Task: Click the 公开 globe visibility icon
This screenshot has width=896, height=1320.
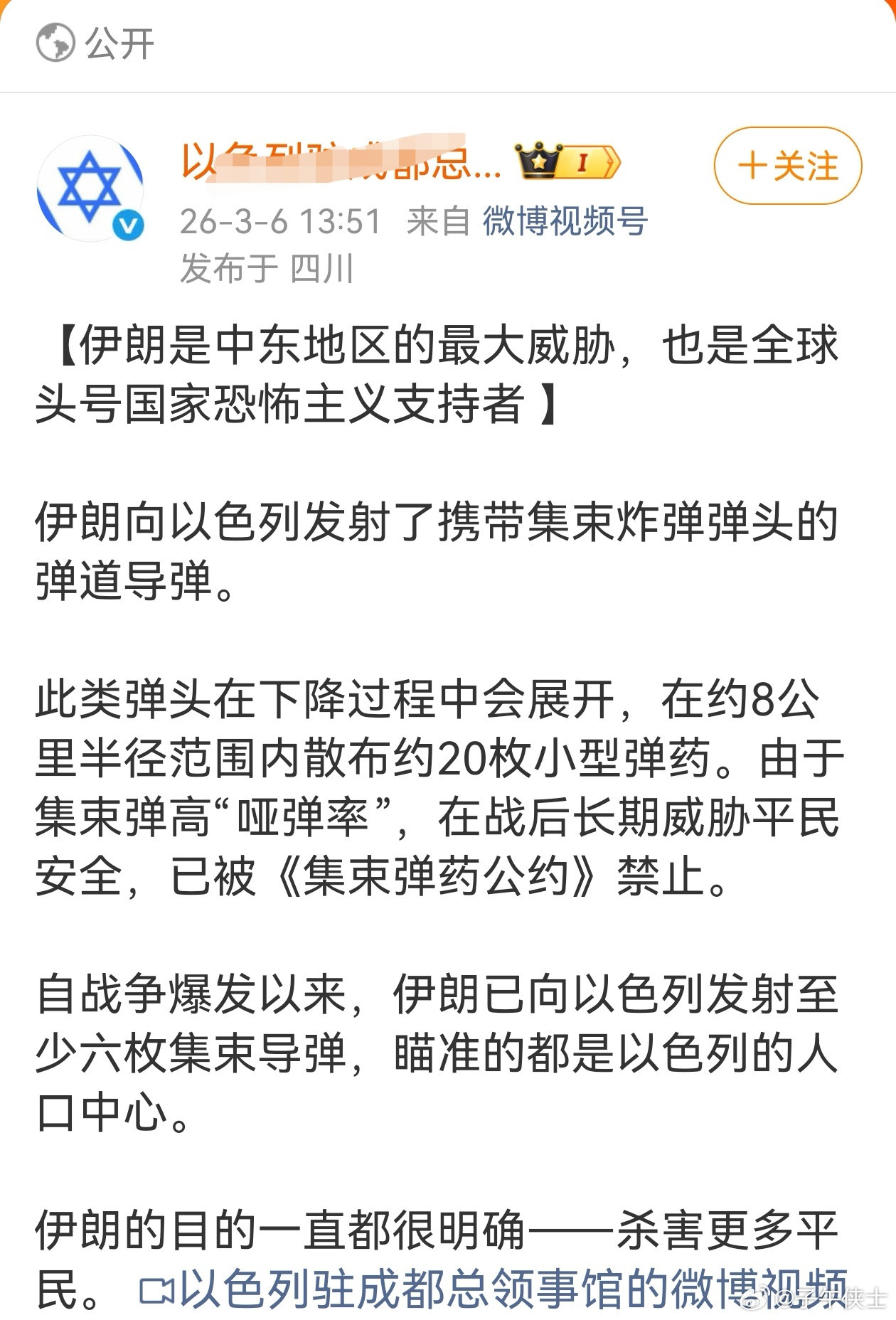Action: point(57,41)
